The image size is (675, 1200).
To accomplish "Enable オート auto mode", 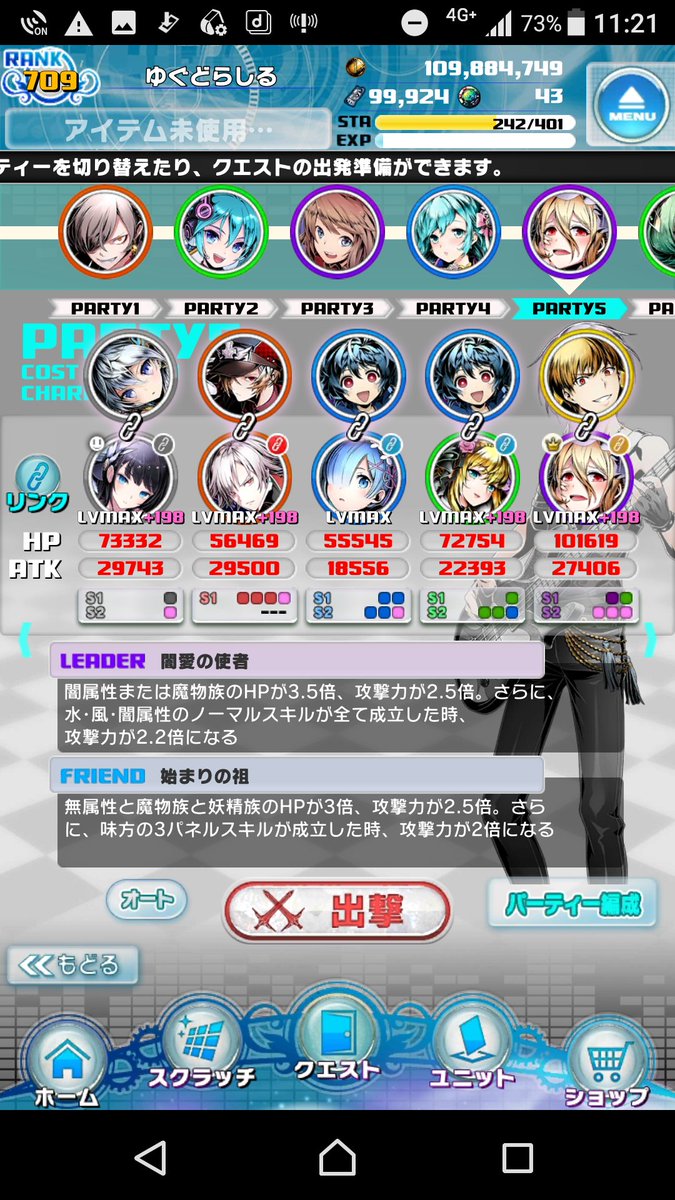I will pos(146,900).
